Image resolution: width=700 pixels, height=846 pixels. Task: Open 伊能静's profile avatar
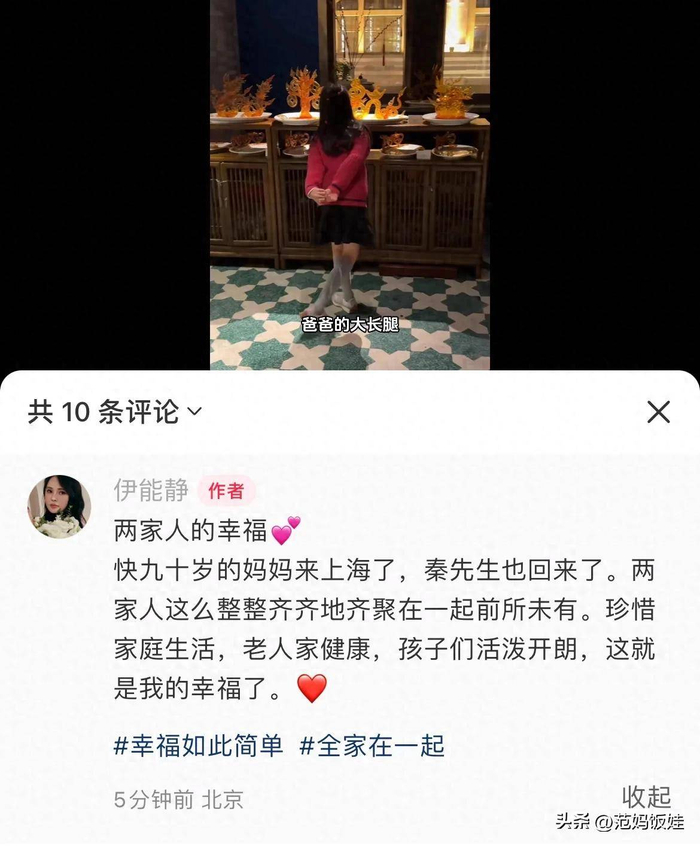59,506
